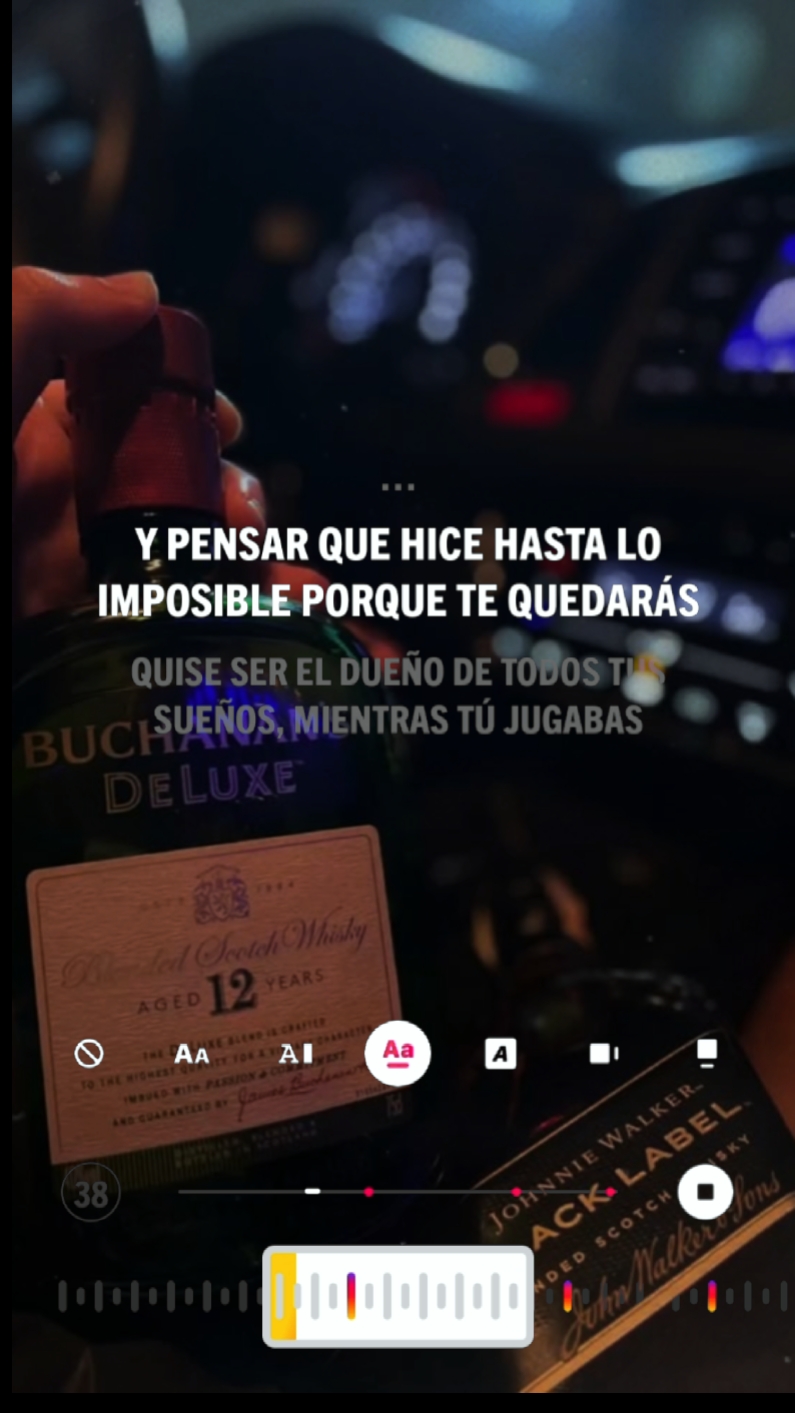Tap the highlighted audio clip selector window
795x1413 pixels.
pos(398,1296)
